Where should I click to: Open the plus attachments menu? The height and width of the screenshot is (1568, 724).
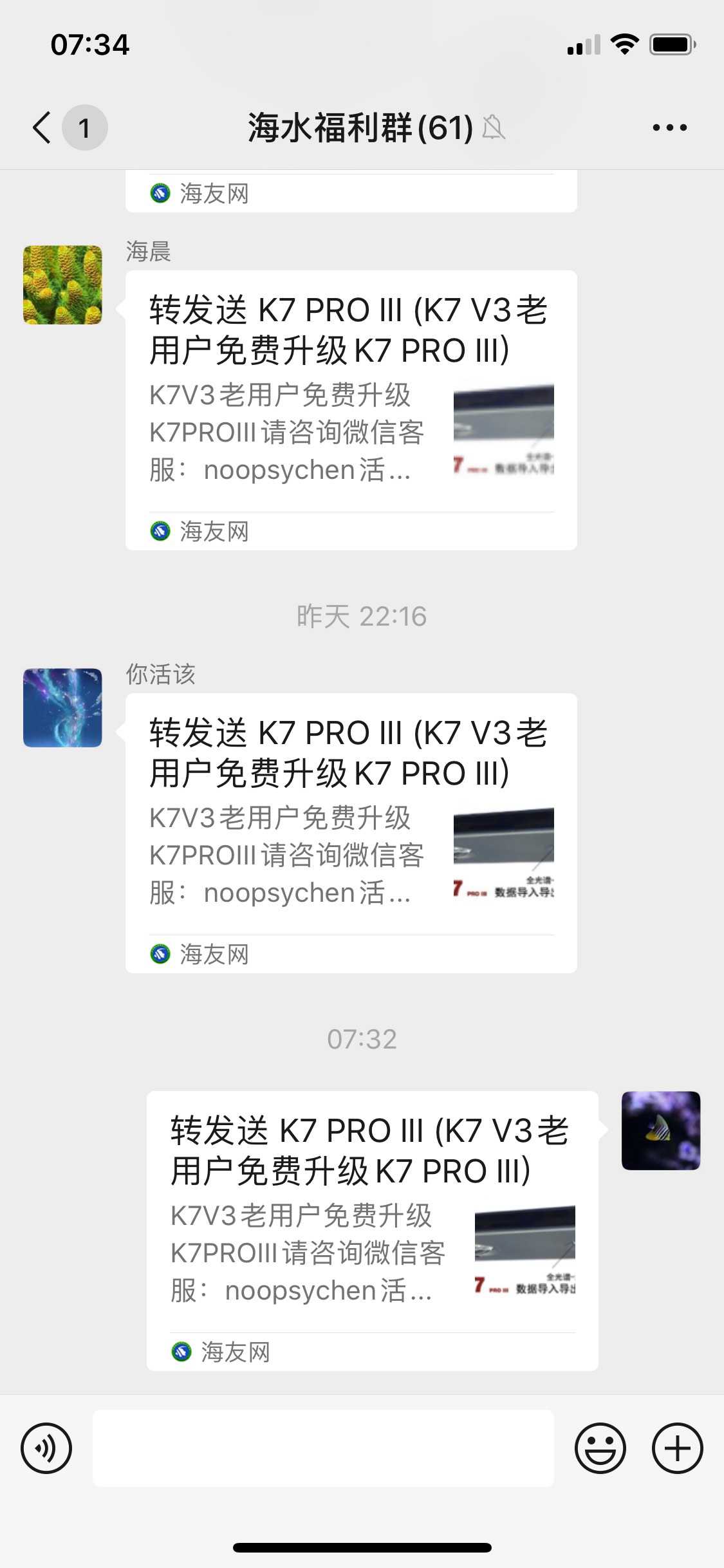[x=677, y=1448]
